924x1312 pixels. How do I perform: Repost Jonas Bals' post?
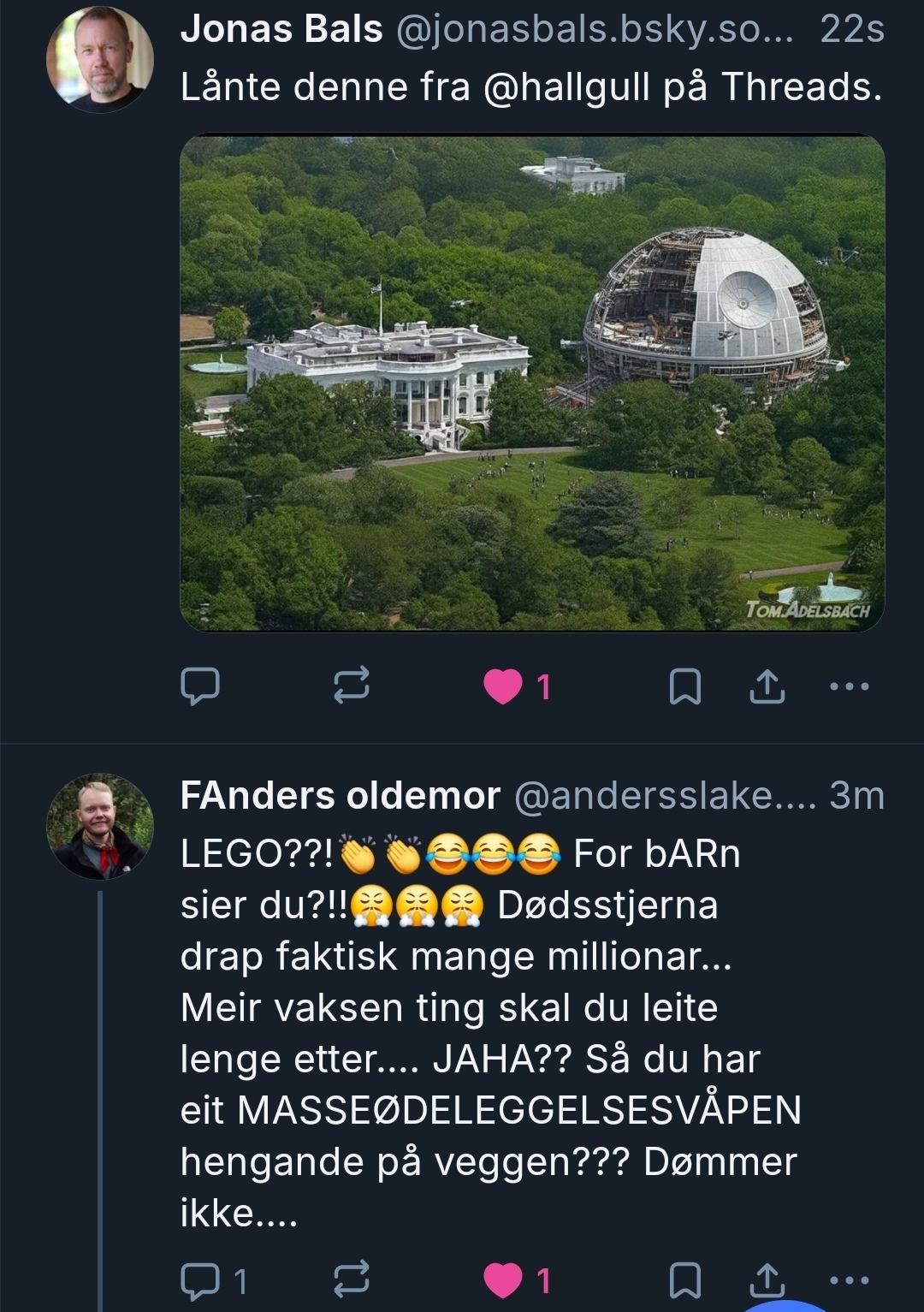point(351,686)
